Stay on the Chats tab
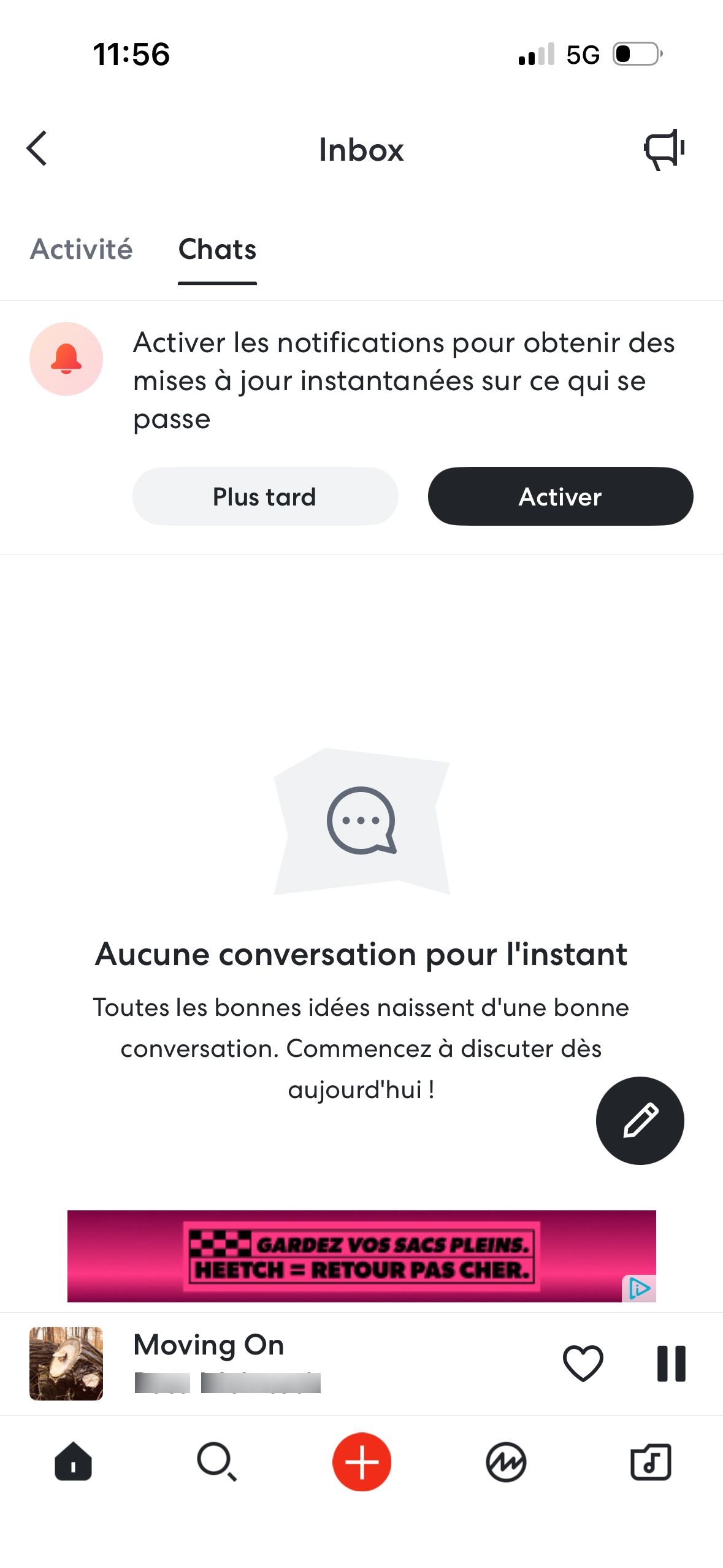Viewport: 723px width, 1568px height. [216, 249]
